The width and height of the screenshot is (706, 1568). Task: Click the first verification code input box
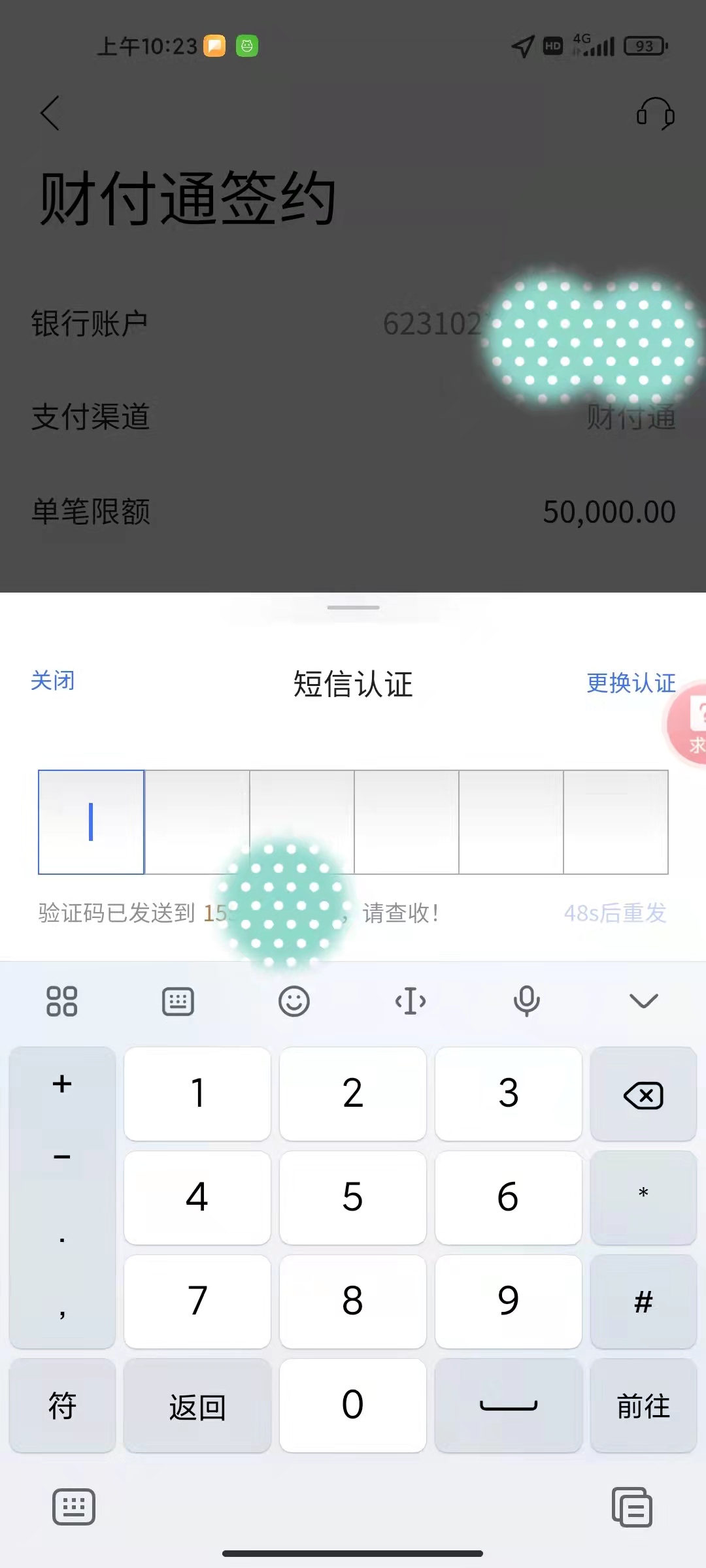click(91, 823)
